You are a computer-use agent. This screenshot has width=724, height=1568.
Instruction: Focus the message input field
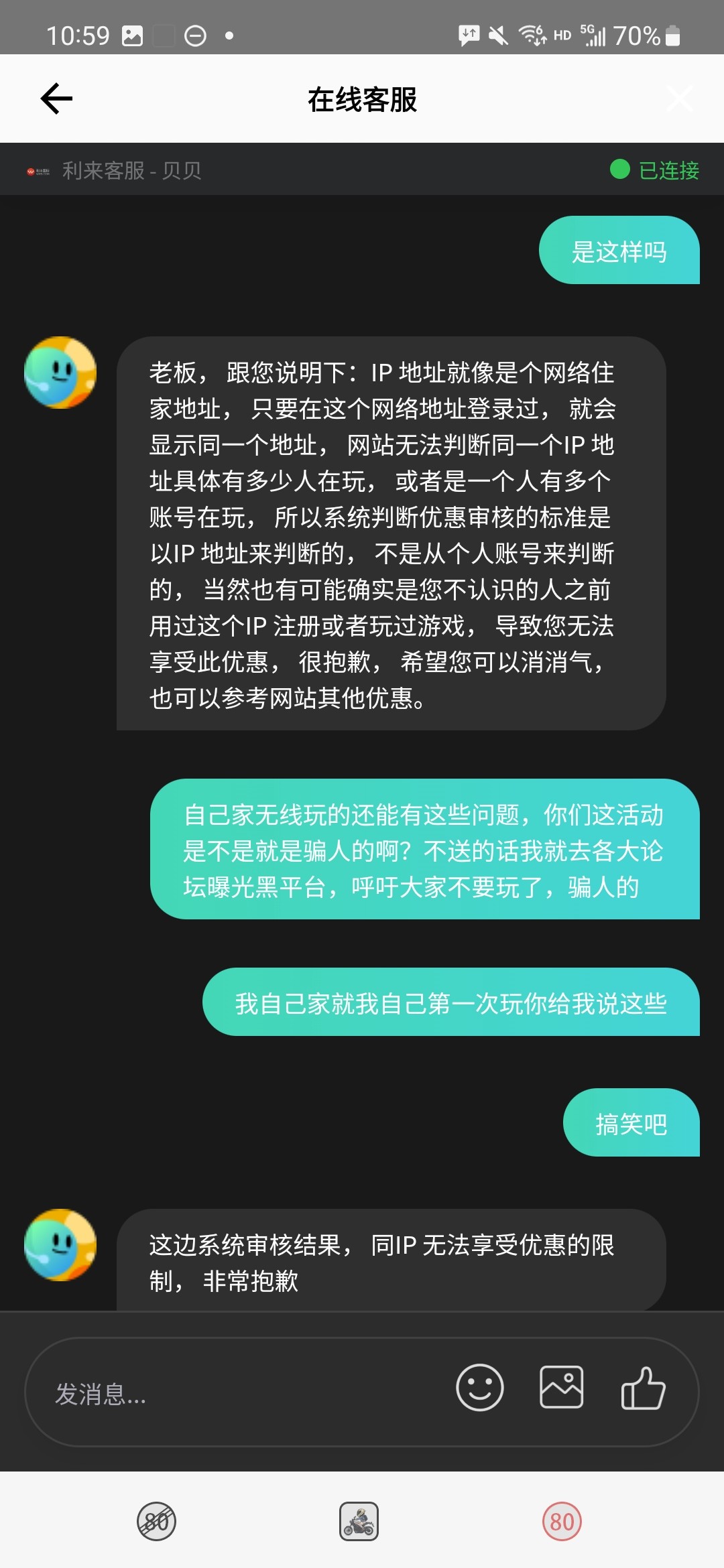tap(235, 1394)
